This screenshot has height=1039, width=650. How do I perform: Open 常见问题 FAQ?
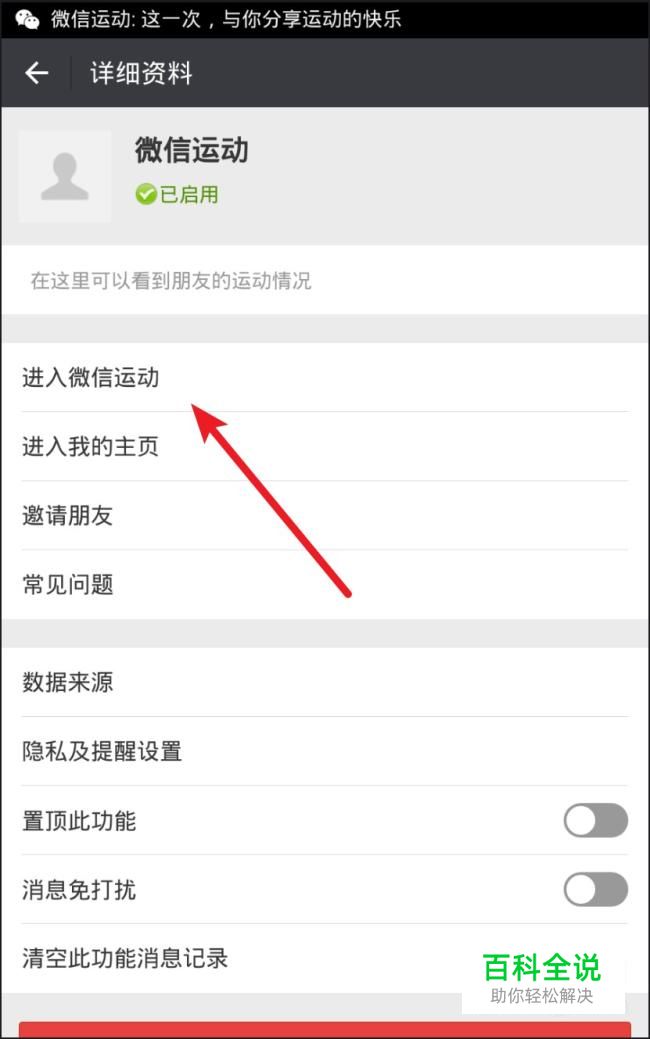(x=325, y=584)
